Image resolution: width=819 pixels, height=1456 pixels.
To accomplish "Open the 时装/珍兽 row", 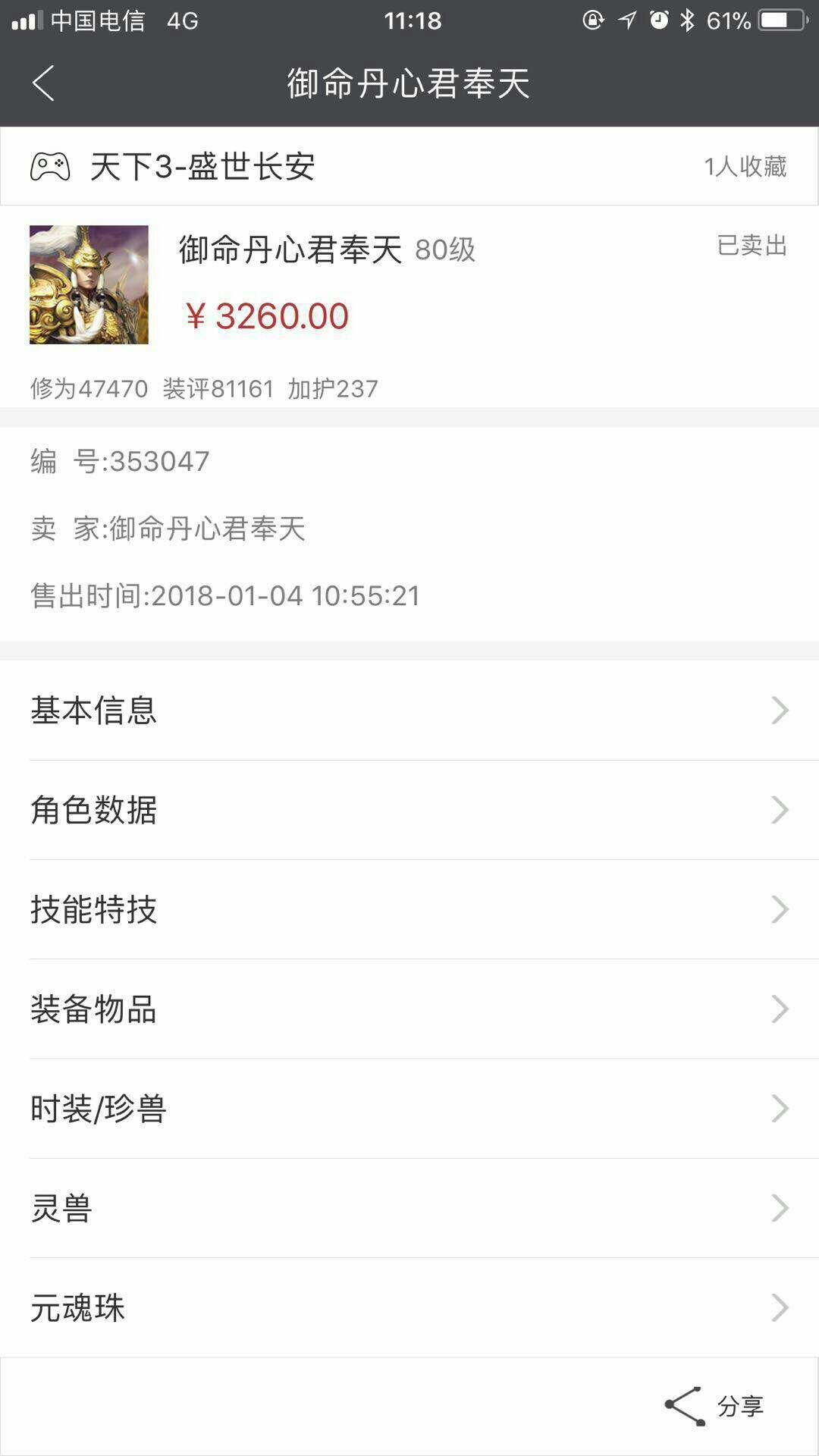I will (409, 1109).
